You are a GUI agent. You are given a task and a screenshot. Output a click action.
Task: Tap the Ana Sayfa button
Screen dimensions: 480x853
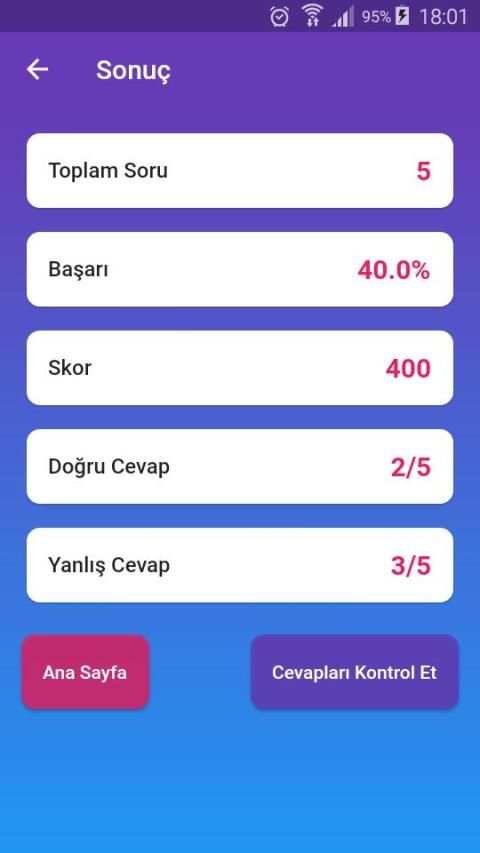pos(85,672)
